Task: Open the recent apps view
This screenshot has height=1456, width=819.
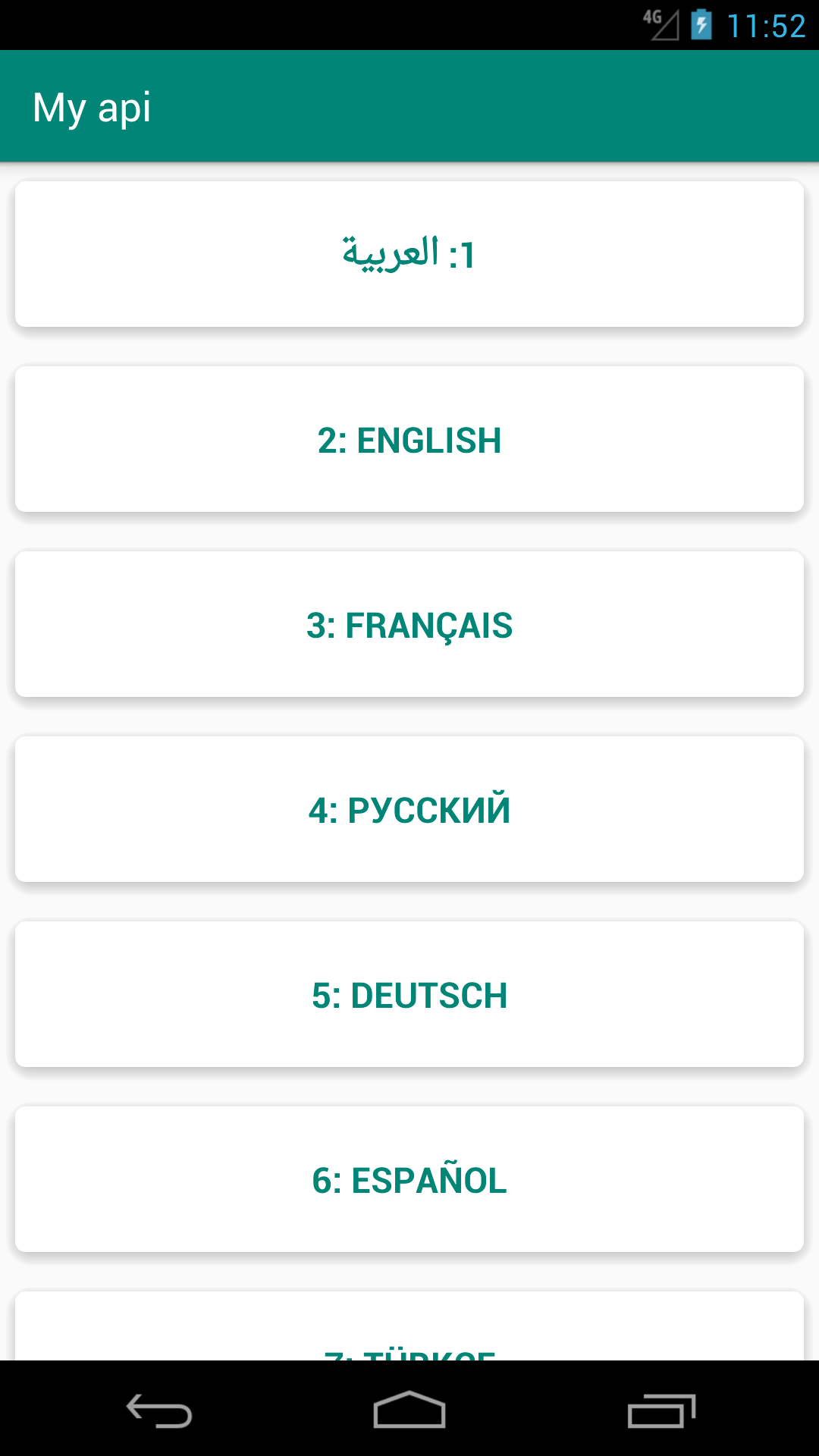Action: 661,1410
